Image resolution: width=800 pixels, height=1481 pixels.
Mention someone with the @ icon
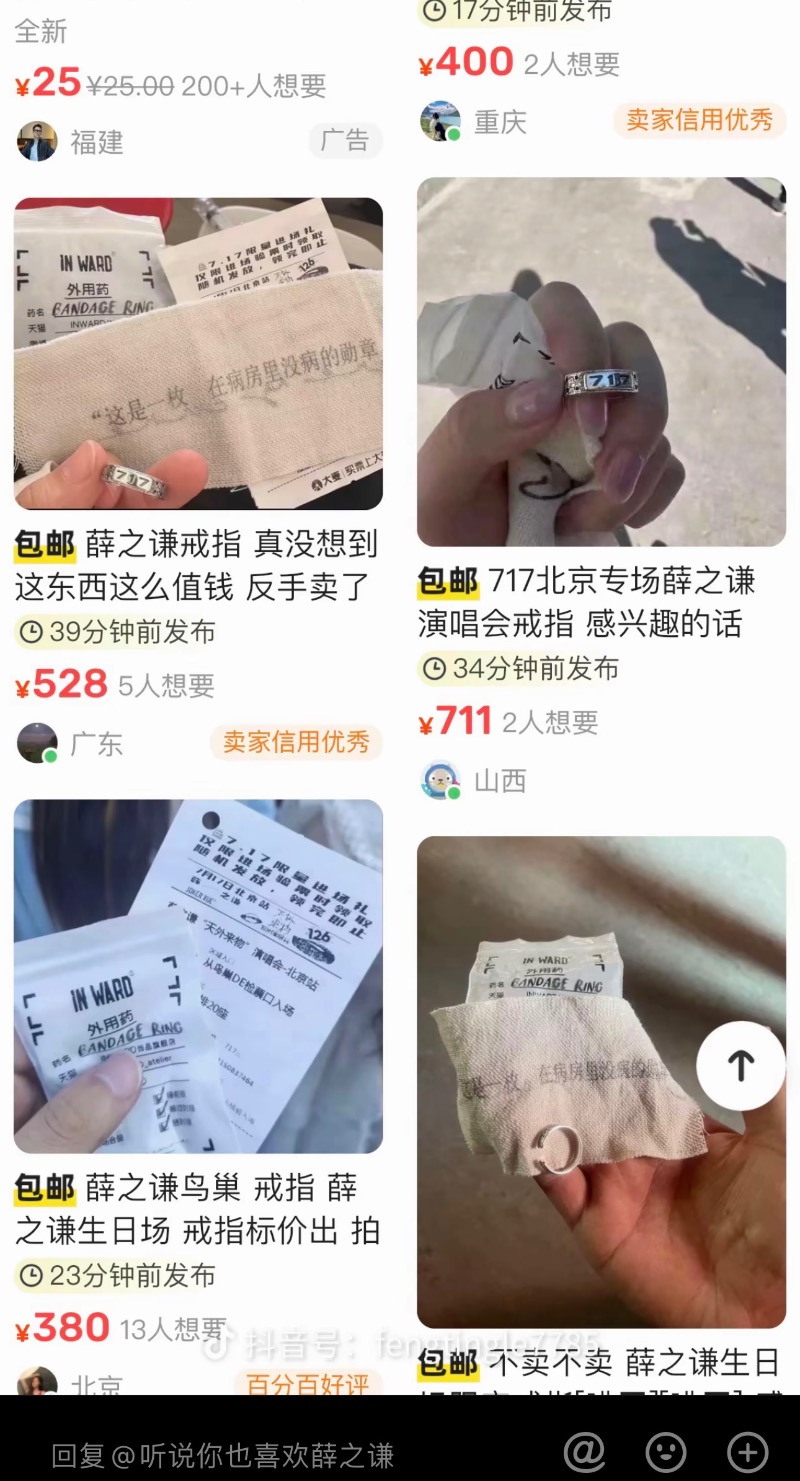pyautogui.click(x=586, y=1452)
